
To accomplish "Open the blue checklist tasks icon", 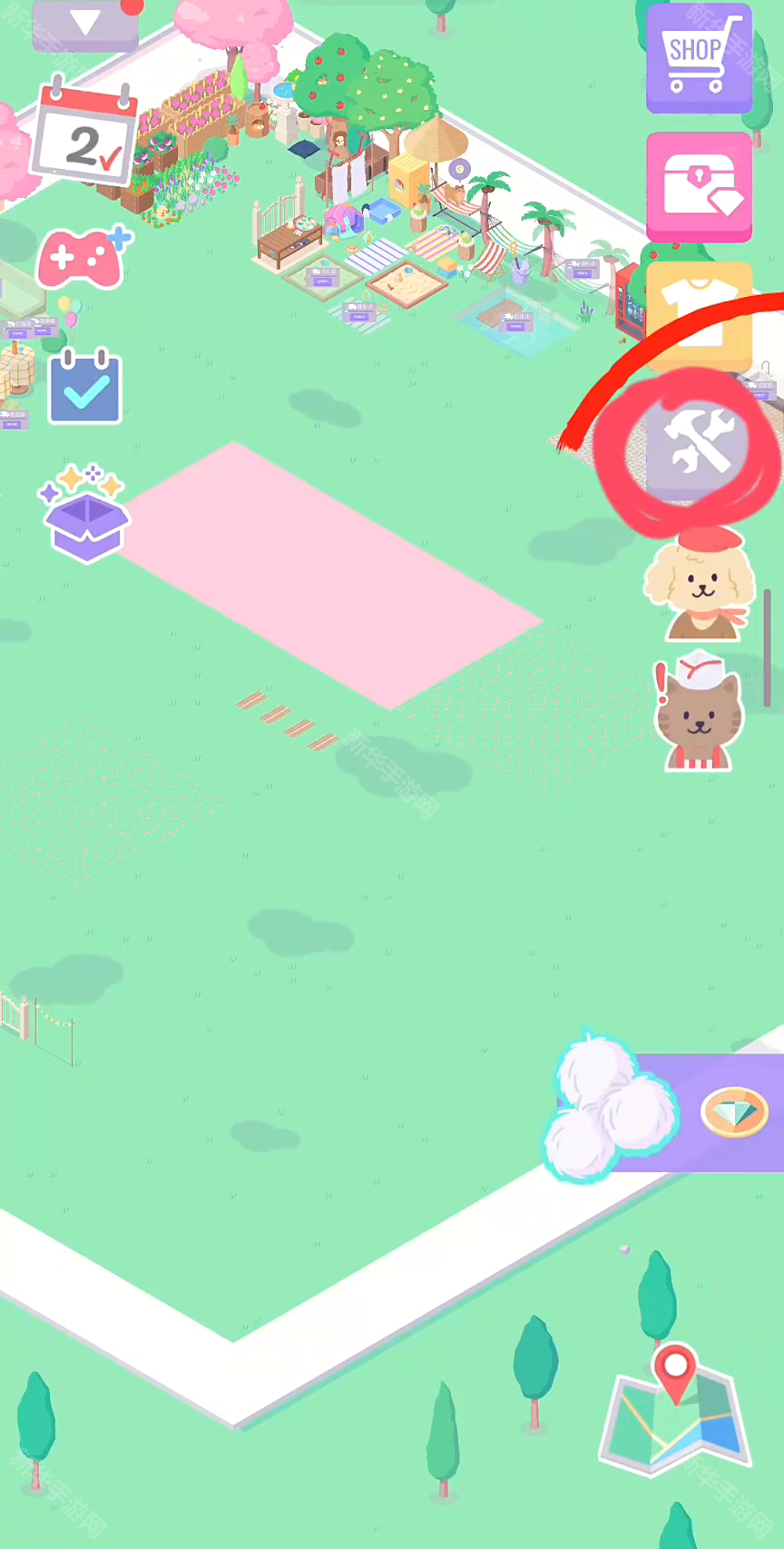I will click(x=84, y=388).
